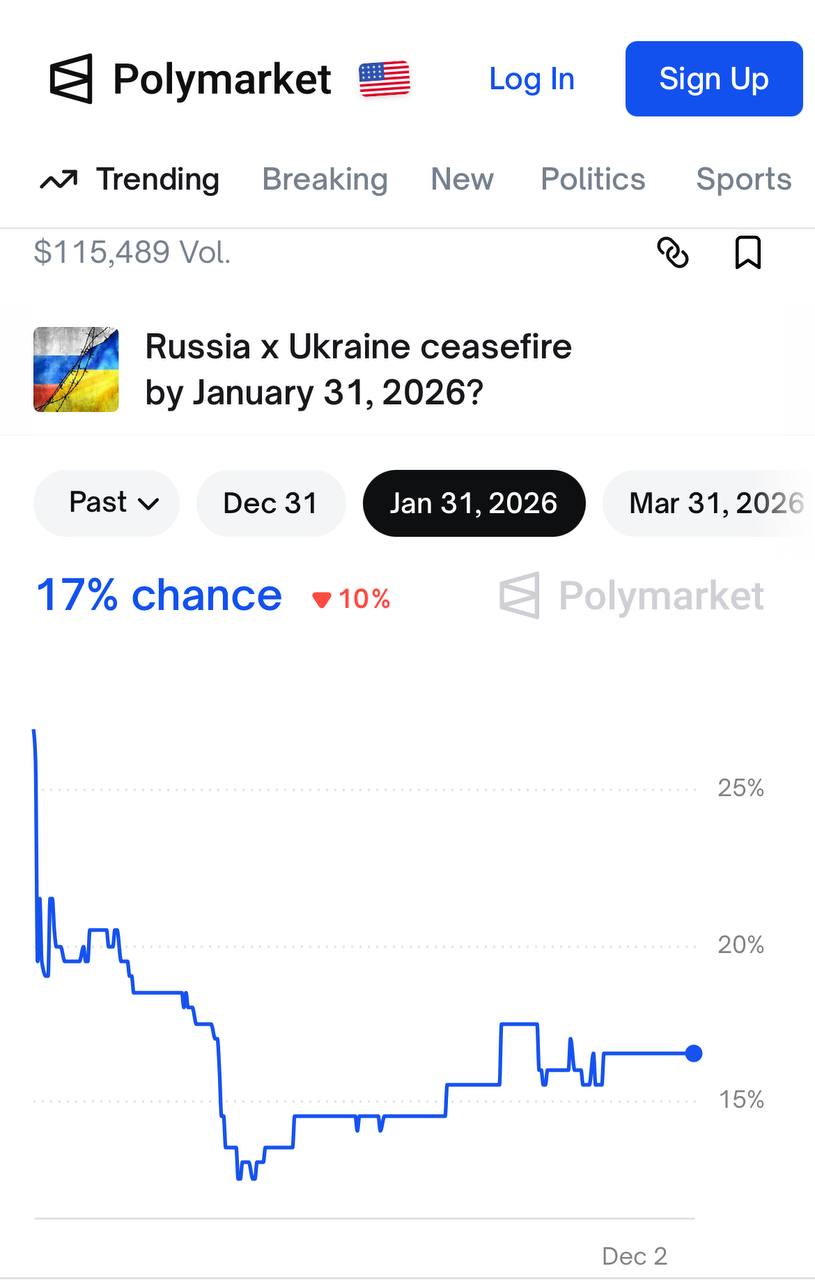Click the heart icon next to 10%
Viewport: 815px width, 1280px height.
321,599
